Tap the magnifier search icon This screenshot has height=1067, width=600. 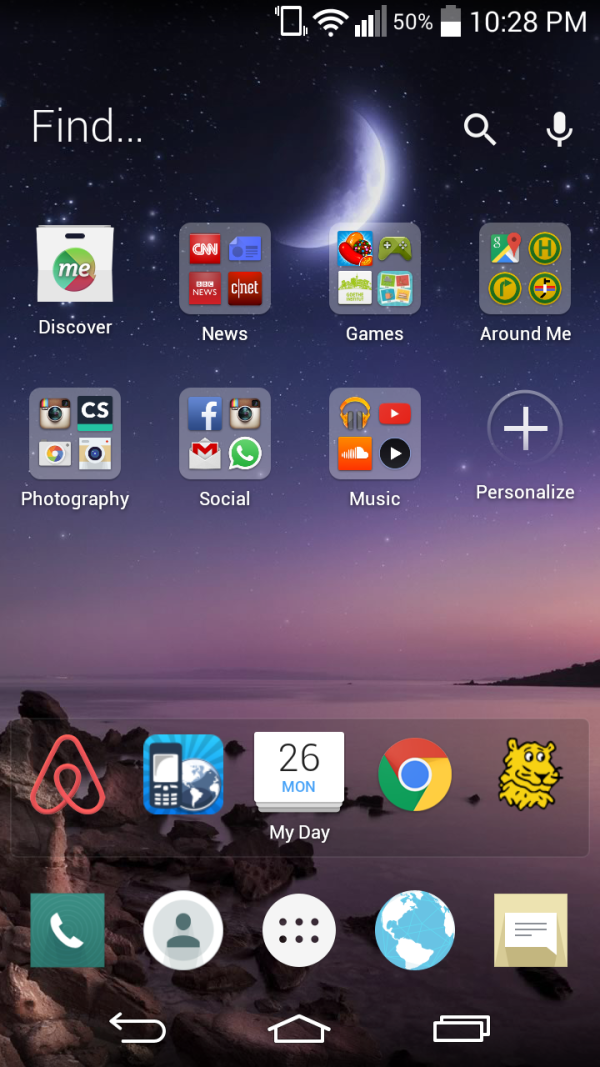pos(480,128)
